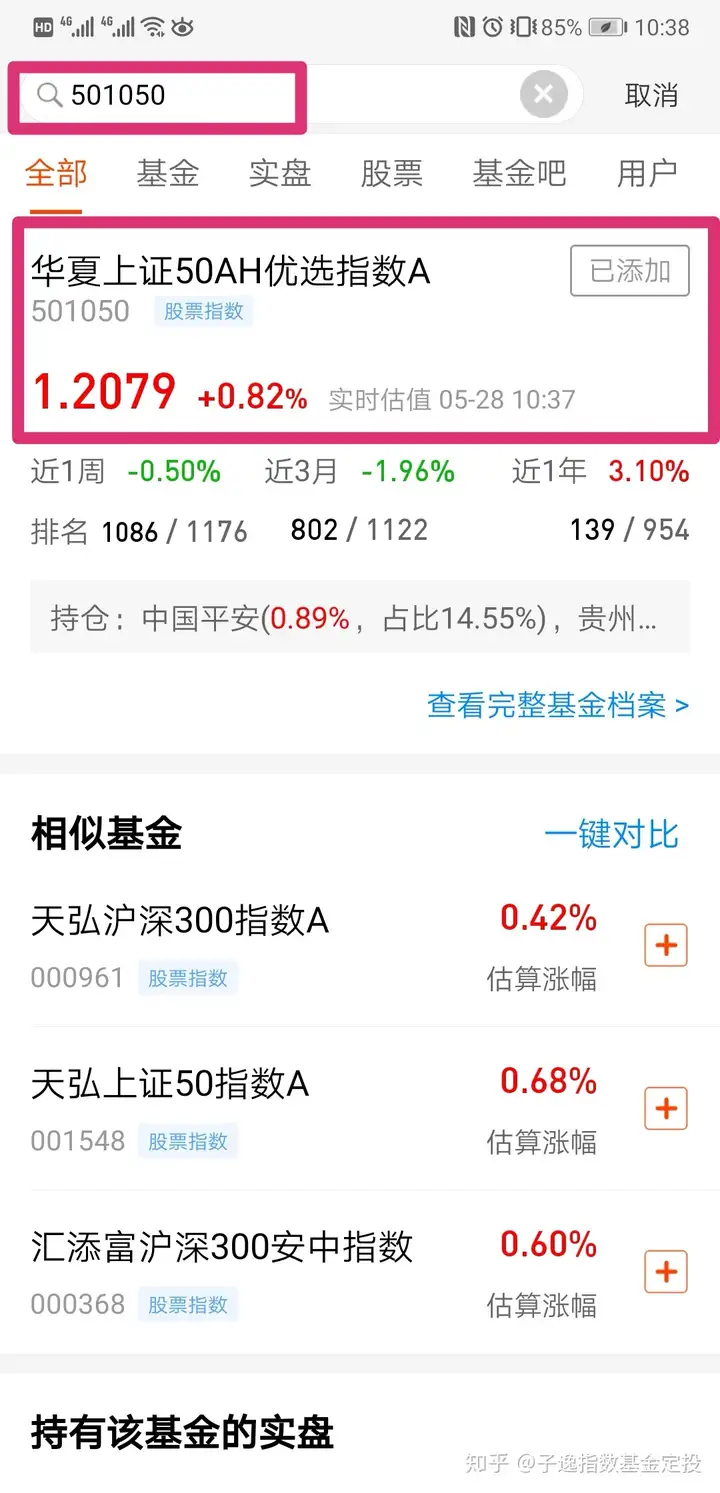Add 天弘上证50指数A with the plus icon
Screen dimensions: 720x1493
tap(666, 1109)
